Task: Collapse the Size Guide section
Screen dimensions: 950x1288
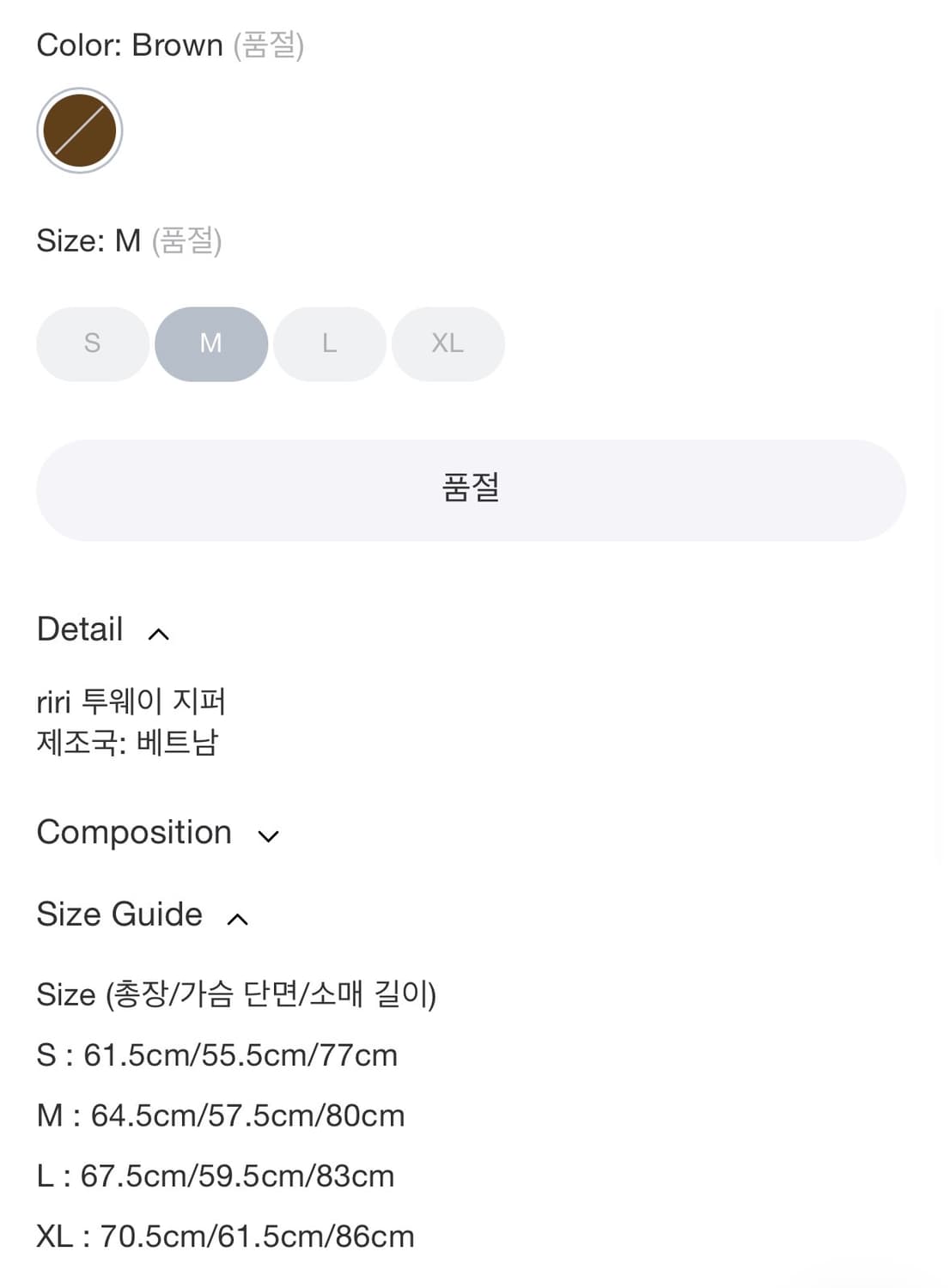Action: (x=234, y=919)
